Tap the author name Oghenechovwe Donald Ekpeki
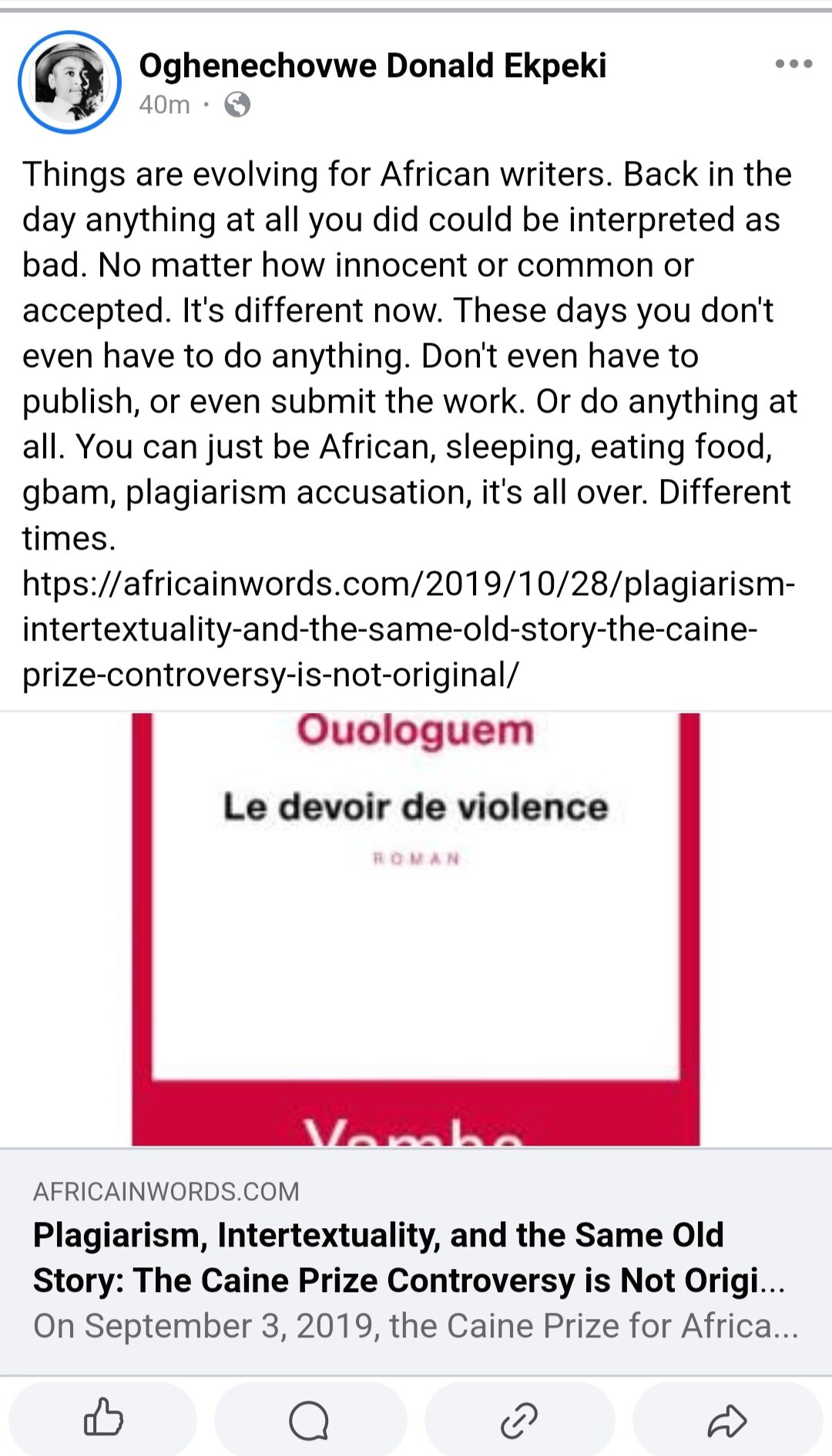Viewport: 832px width, 1456px height. pyautogui.click(x=372, y=65)
